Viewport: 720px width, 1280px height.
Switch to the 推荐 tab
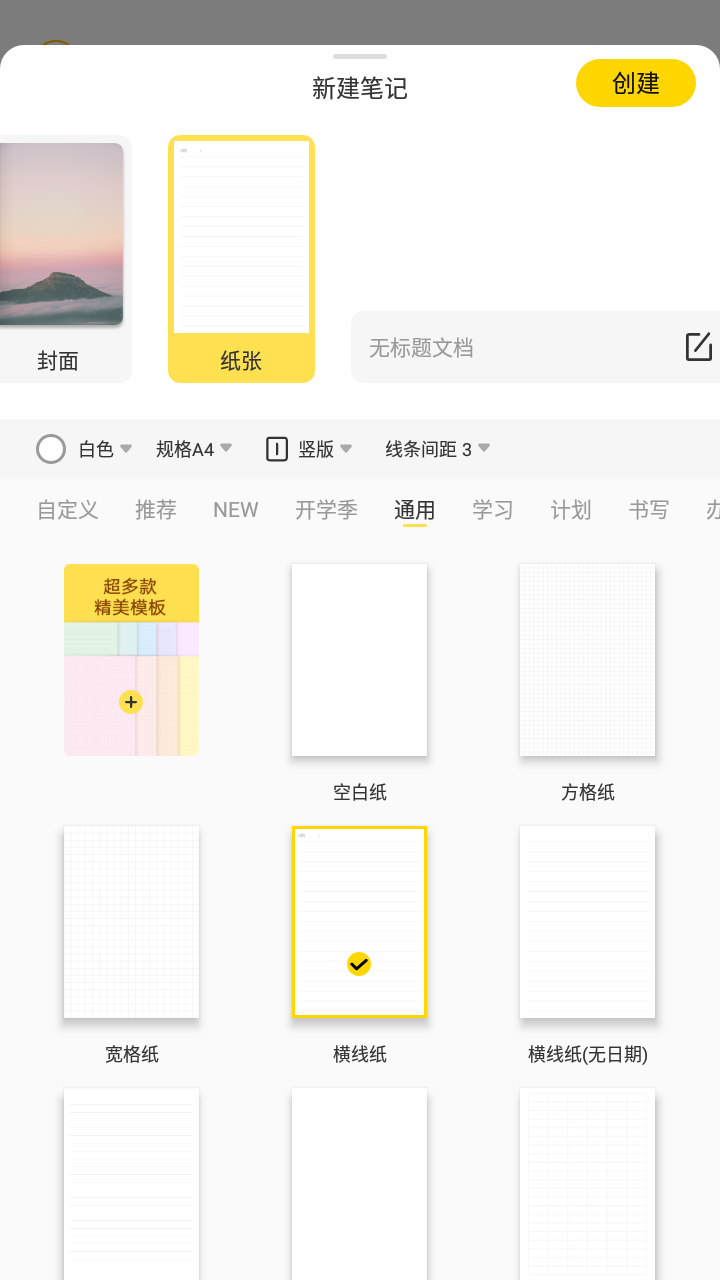(156, 510)
